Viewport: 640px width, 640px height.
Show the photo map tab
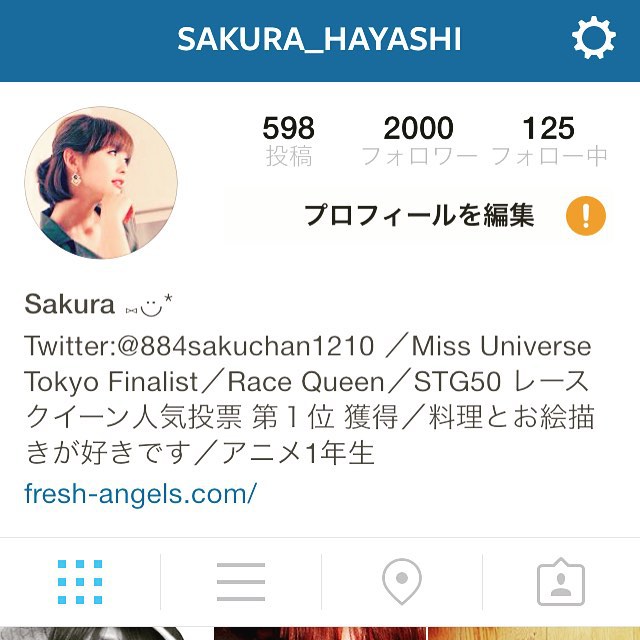pos(402,581)
